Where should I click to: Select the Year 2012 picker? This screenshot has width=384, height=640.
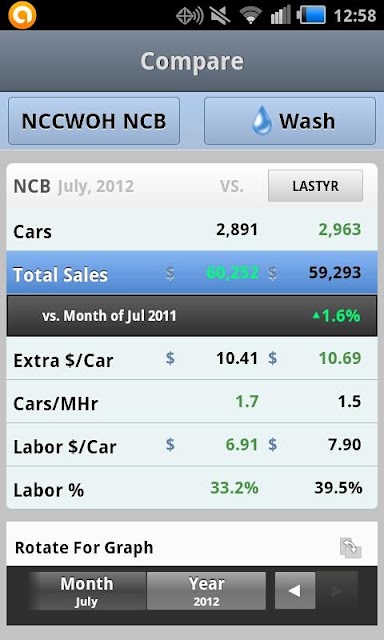click(x=206, y=591)
